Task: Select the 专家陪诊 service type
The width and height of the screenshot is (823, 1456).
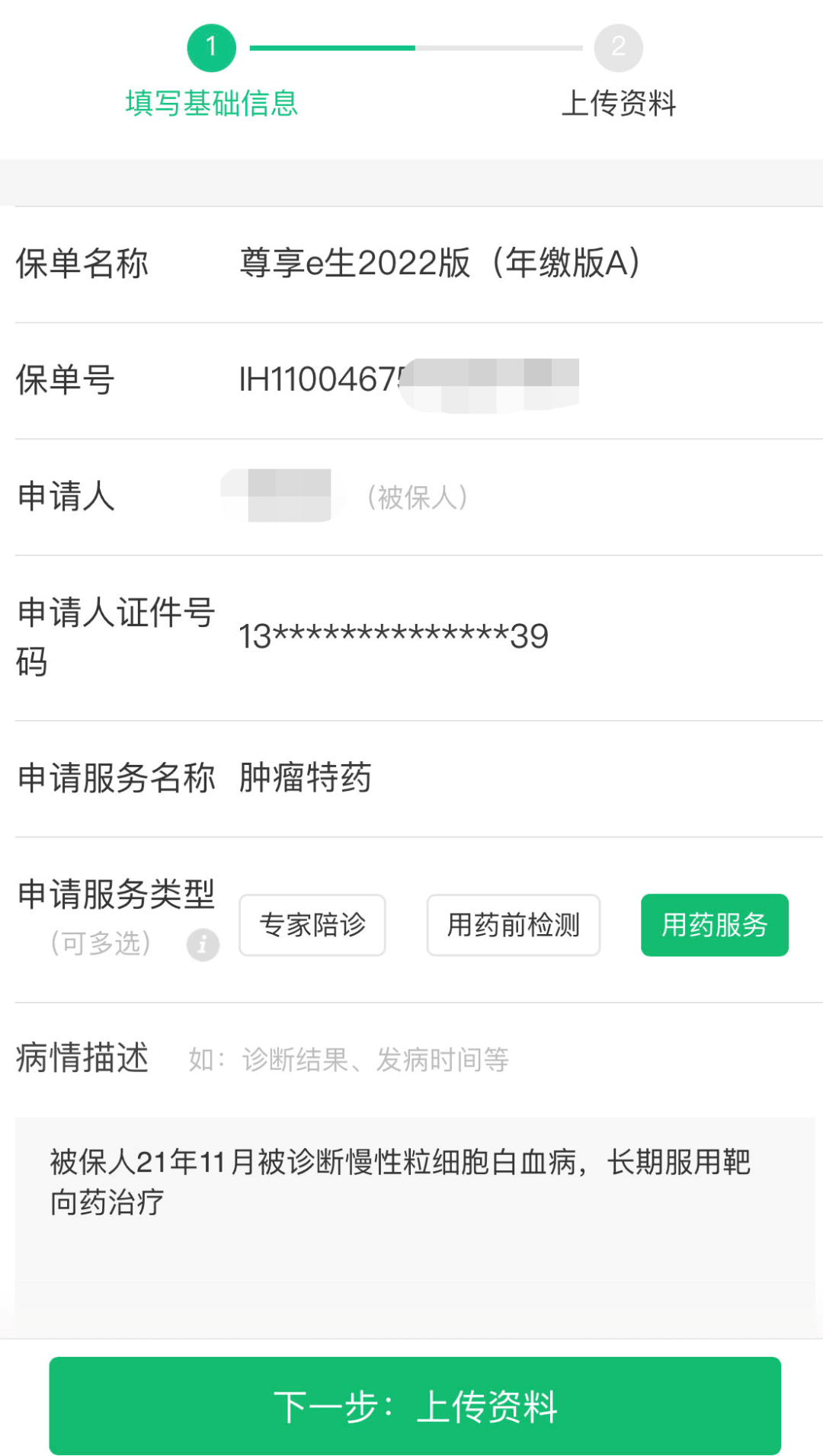Action: (x=312, y=925)
